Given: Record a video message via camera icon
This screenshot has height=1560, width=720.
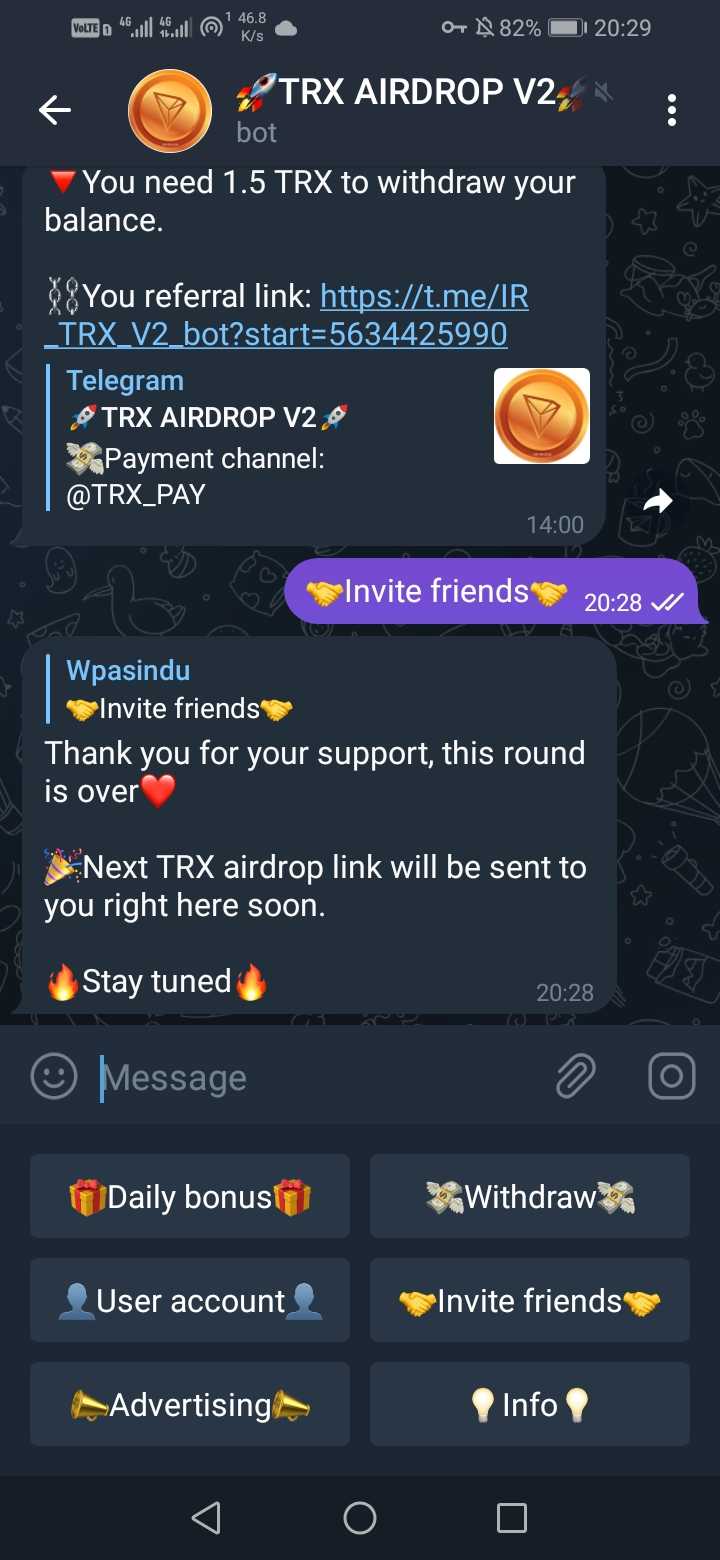Looking at the screenshot, I should [671, 1077].
